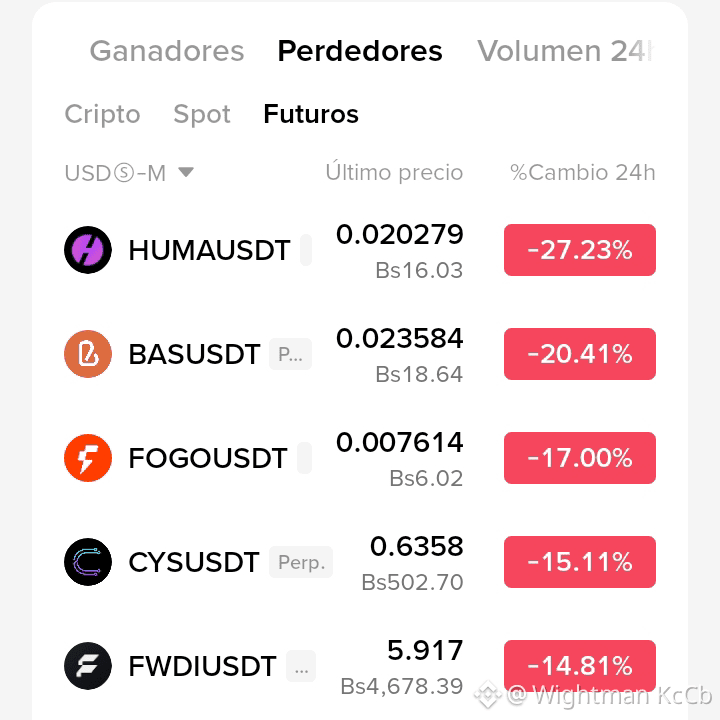Open the CYSUSDT Perp. row

pos(360,562)
